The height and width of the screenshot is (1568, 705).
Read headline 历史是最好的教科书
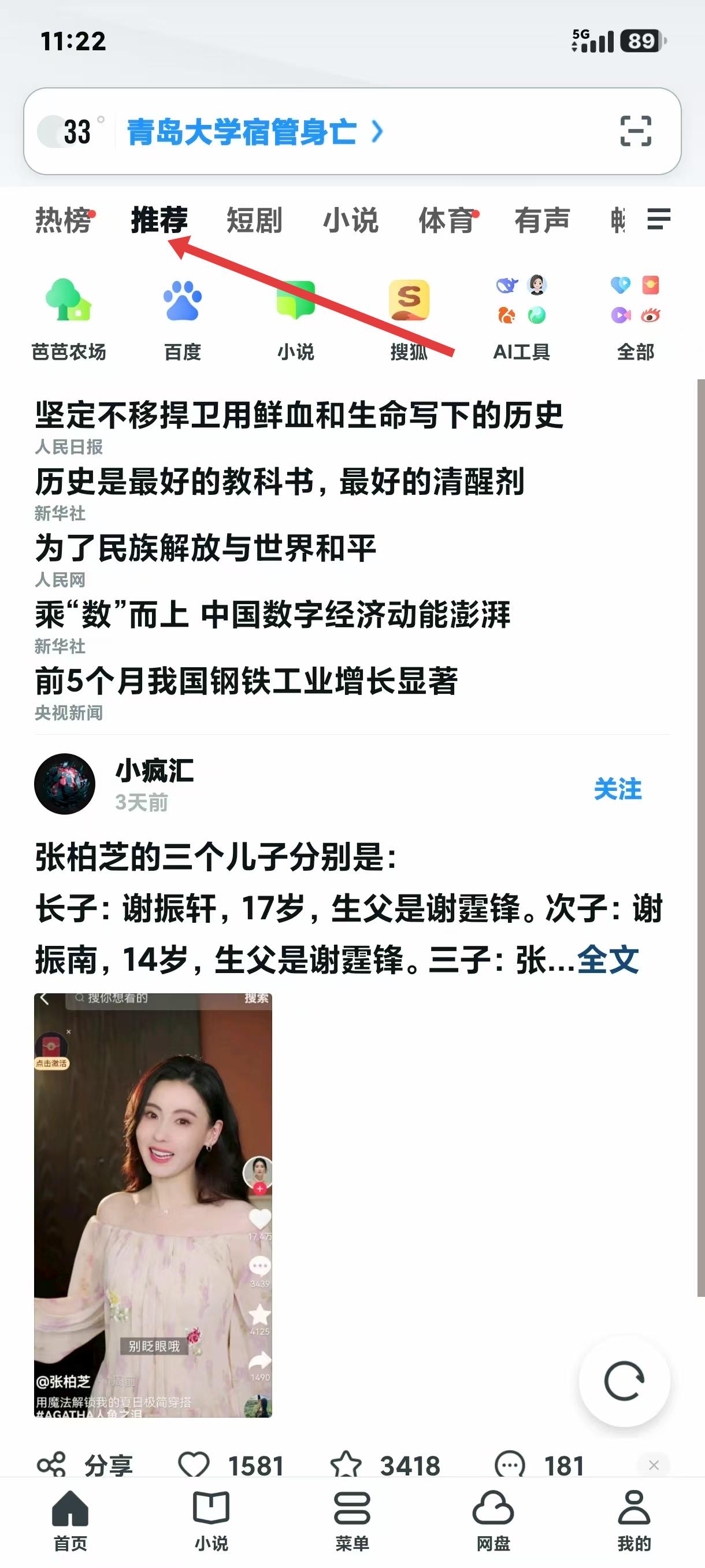[x=279, y=482]
